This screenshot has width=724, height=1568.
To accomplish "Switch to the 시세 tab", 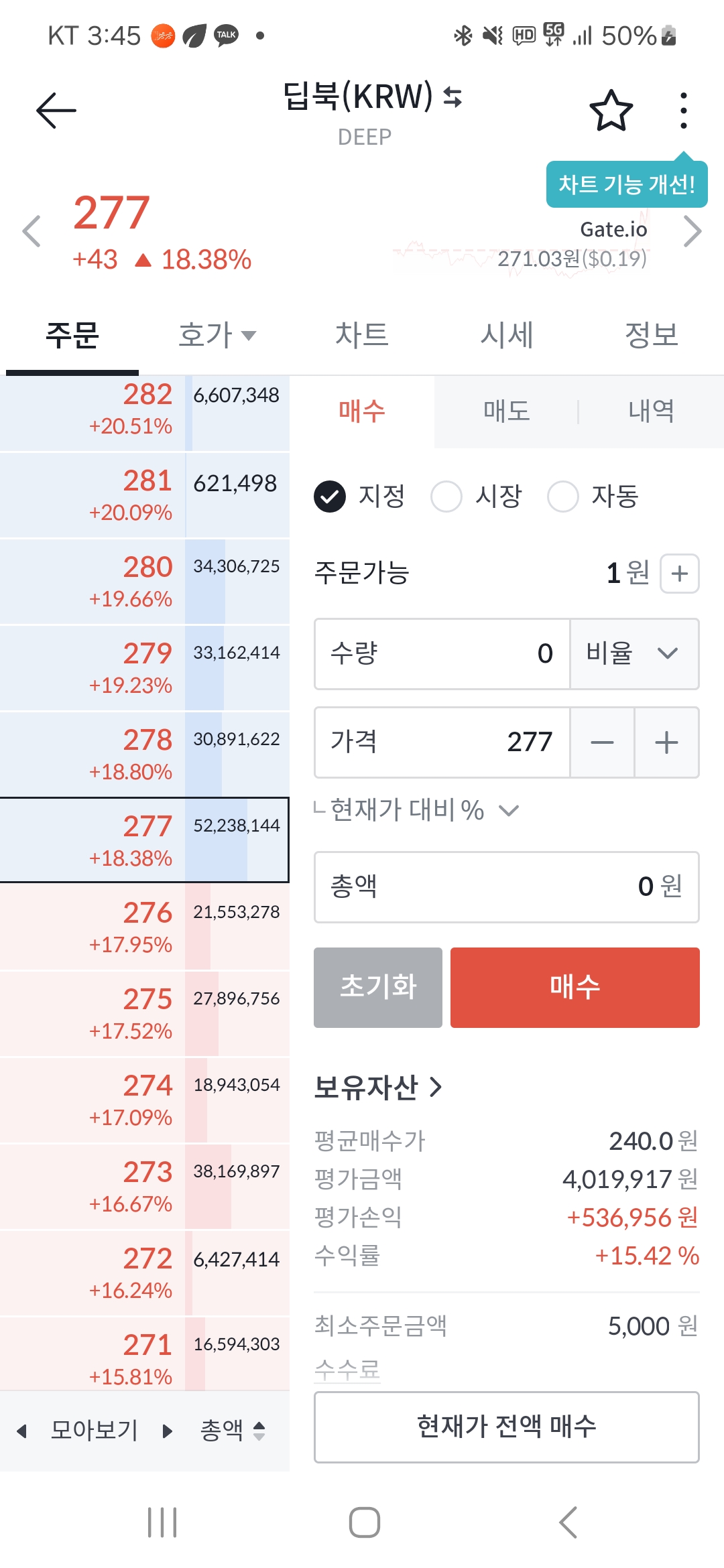I will click(x=507, y=335).
